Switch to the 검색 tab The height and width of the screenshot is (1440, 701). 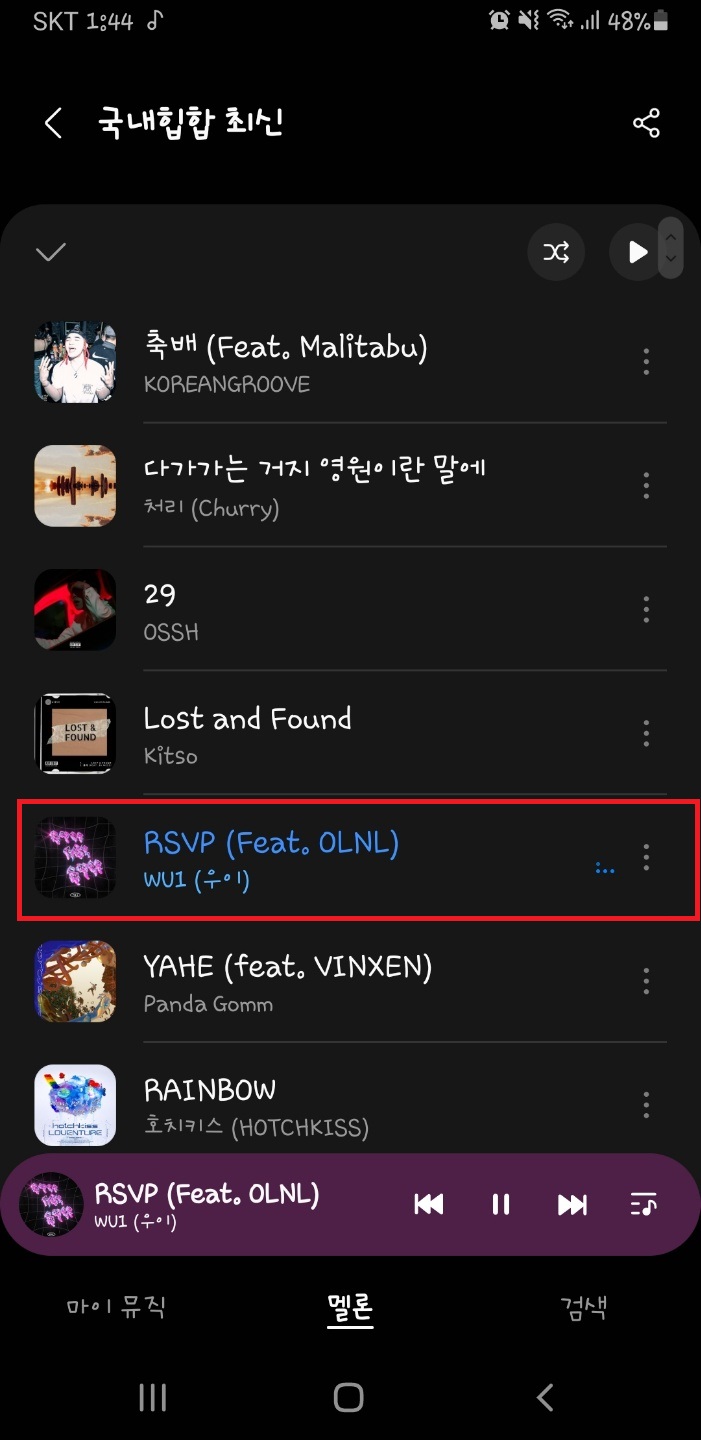coord(583,1307)
